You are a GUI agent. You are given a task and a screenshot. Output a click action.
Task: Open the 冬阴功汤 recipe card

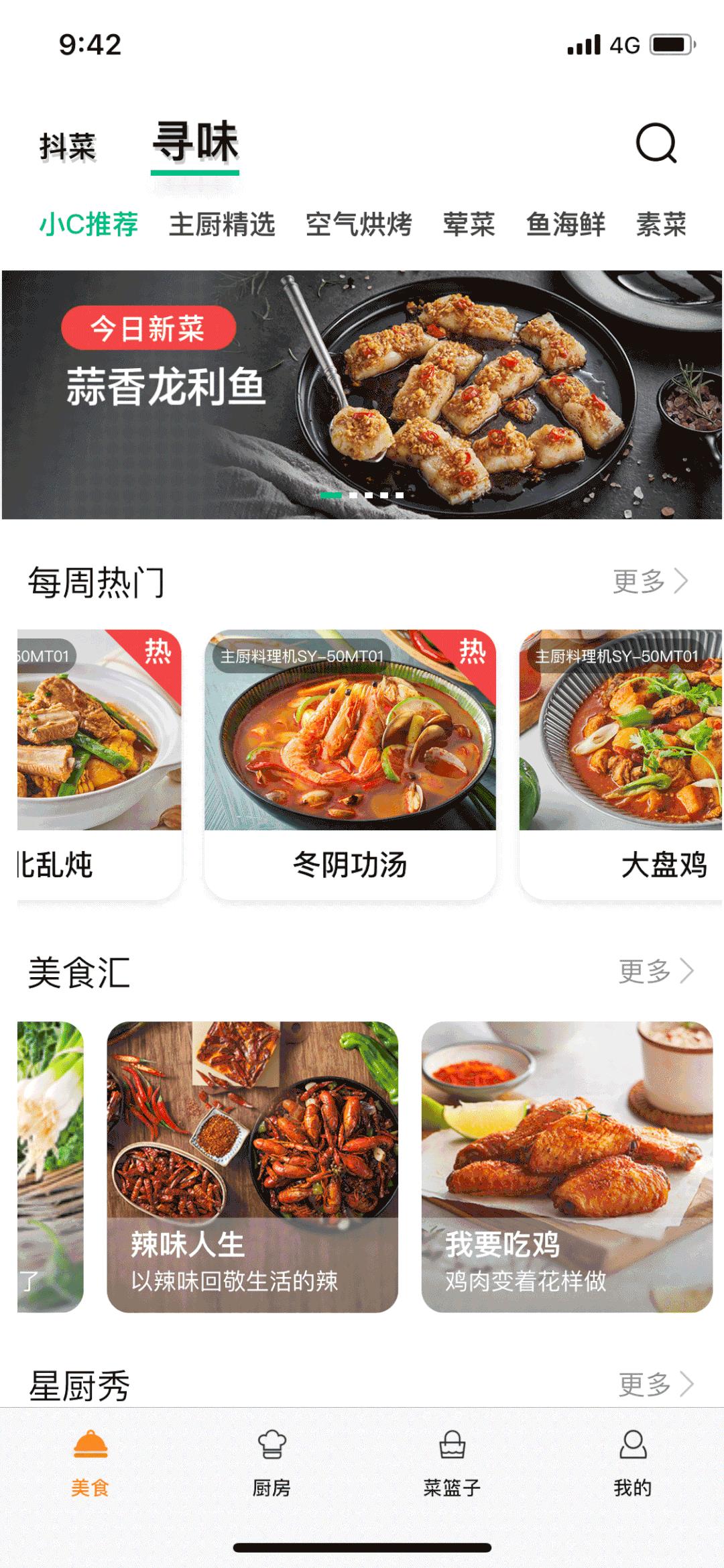[x=350, y=765]
